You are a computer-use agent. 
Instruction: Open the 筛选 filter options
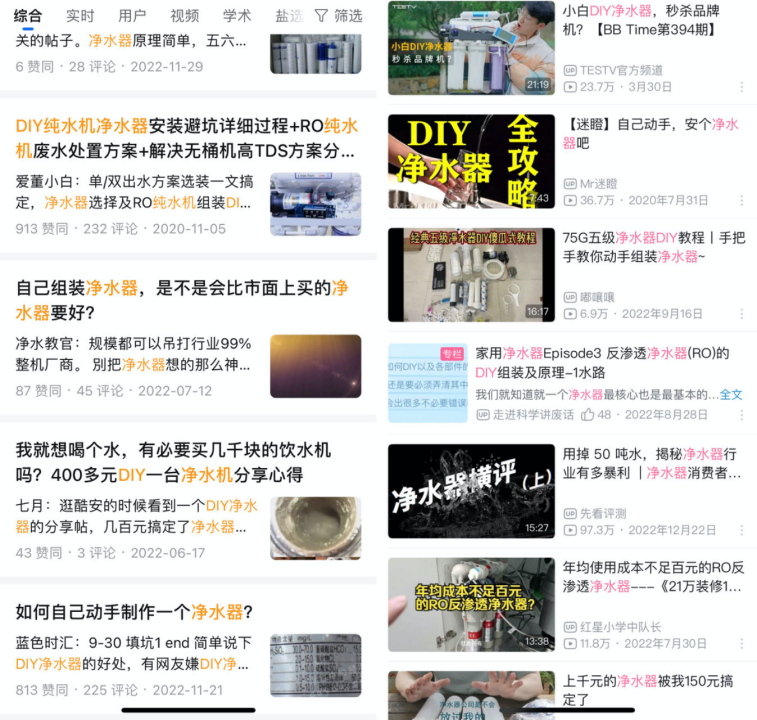(338, 16)
